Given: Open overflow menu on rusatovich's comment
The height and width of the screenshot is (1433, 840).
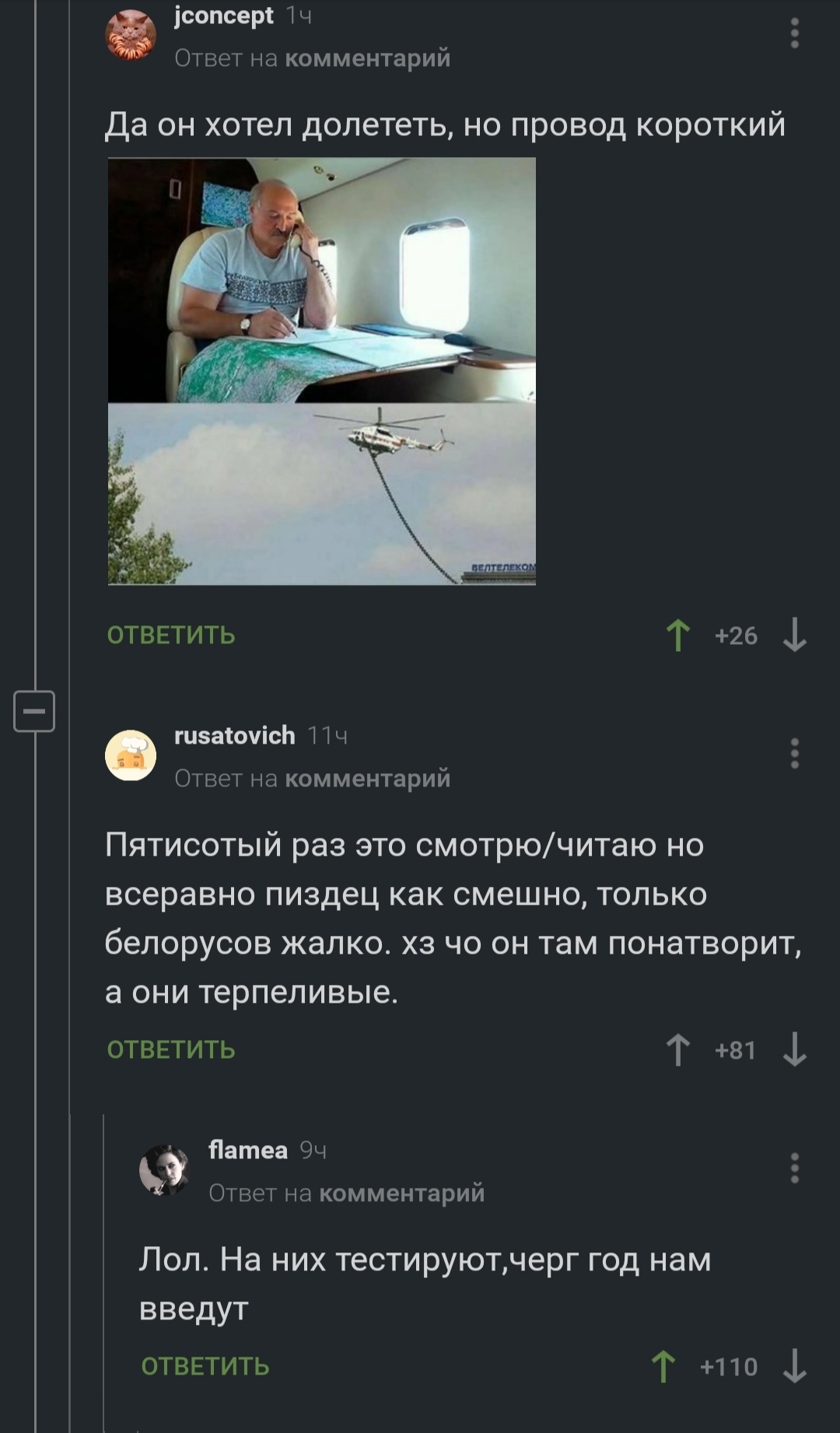Looking at the screenshot, I should click(794, 753).
